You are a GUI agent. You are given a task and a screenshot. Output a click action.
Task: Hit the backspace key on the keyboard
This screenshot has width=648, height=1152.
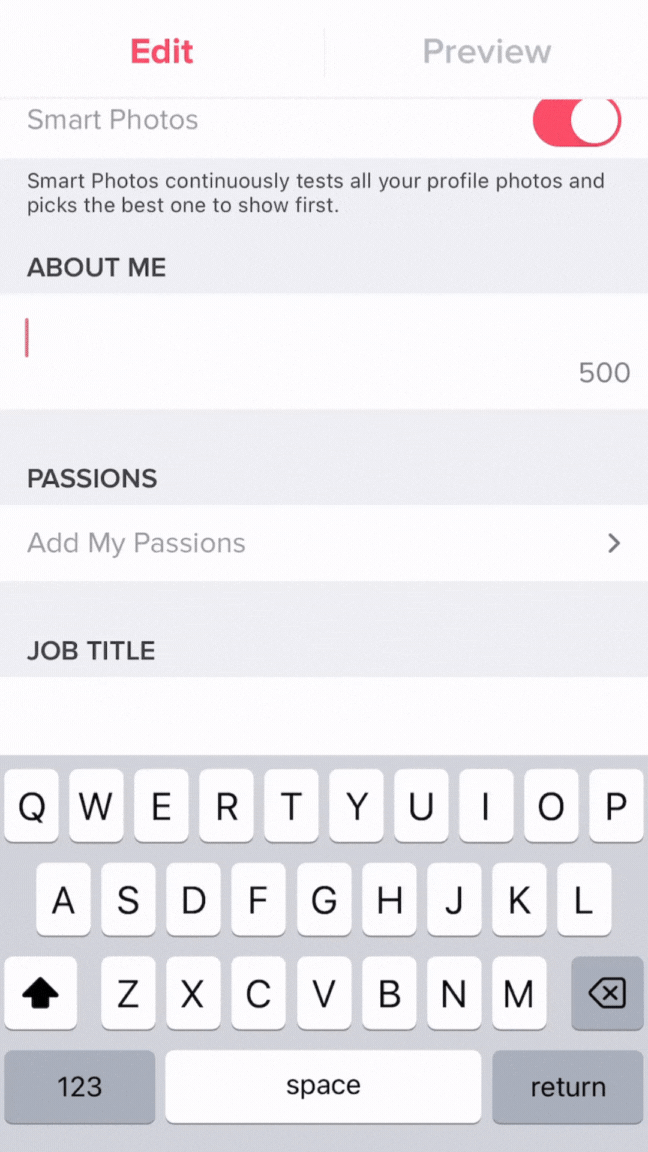pyautogui.click(x=606, y=993)
